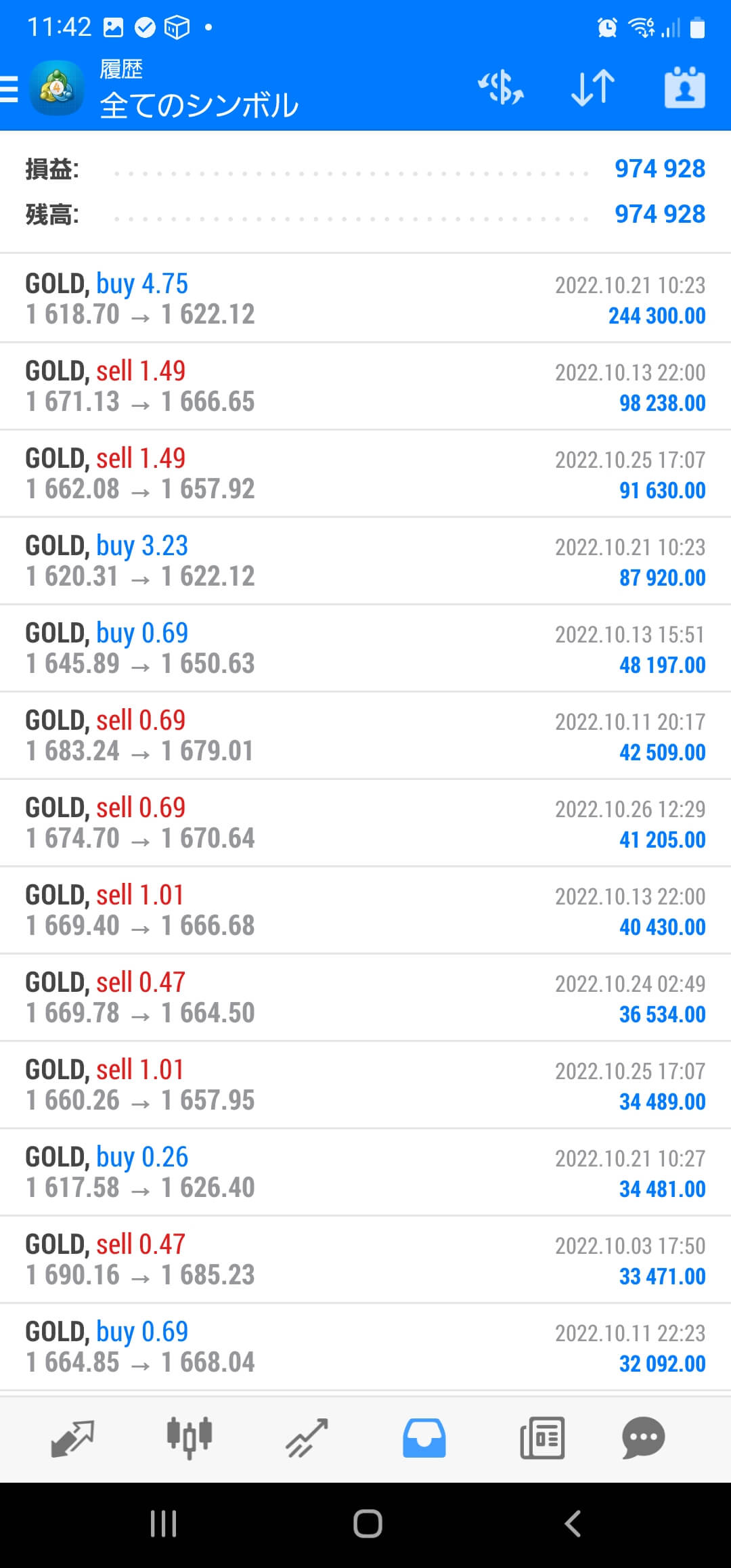Go to the Trade tab
This screenshot has width=731, height=1568.
pos(307,1438)
